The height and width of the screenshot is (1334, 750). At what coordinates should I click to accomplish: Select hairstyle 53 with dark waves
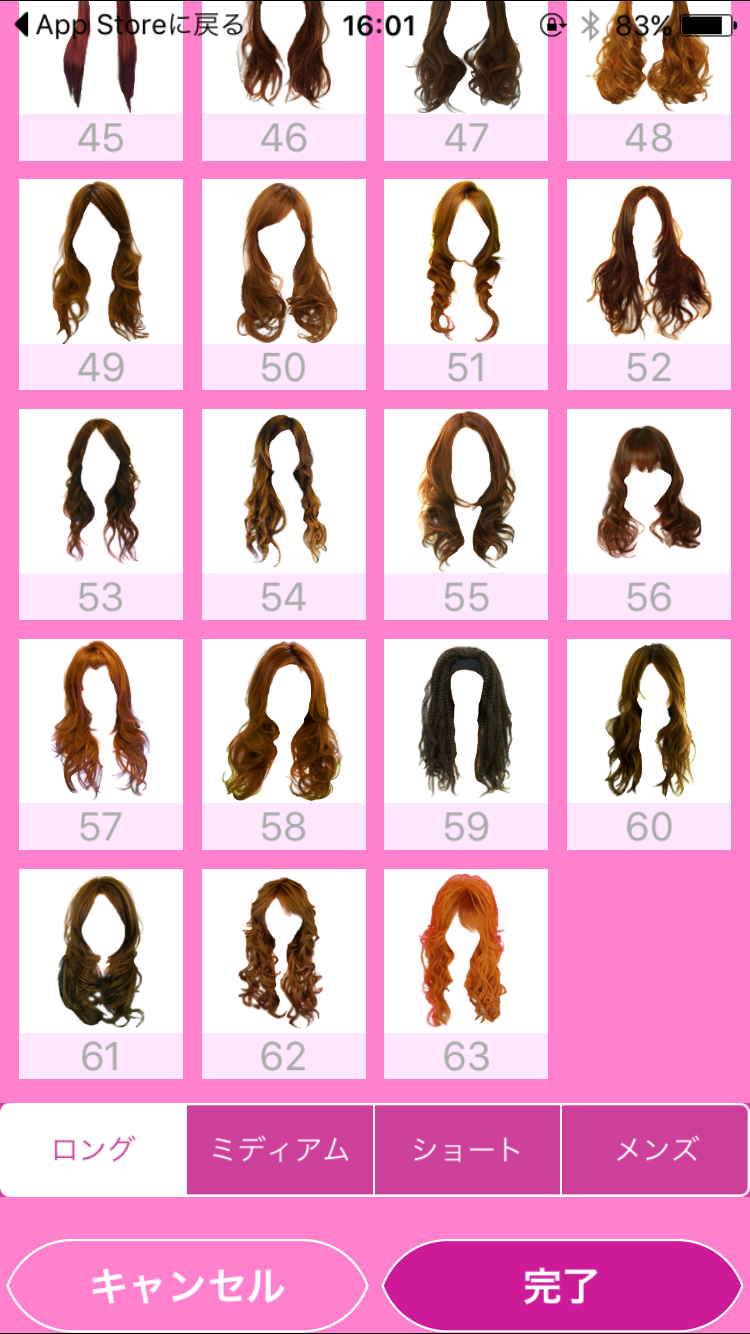pyautogui.click(x=101, y=513)
